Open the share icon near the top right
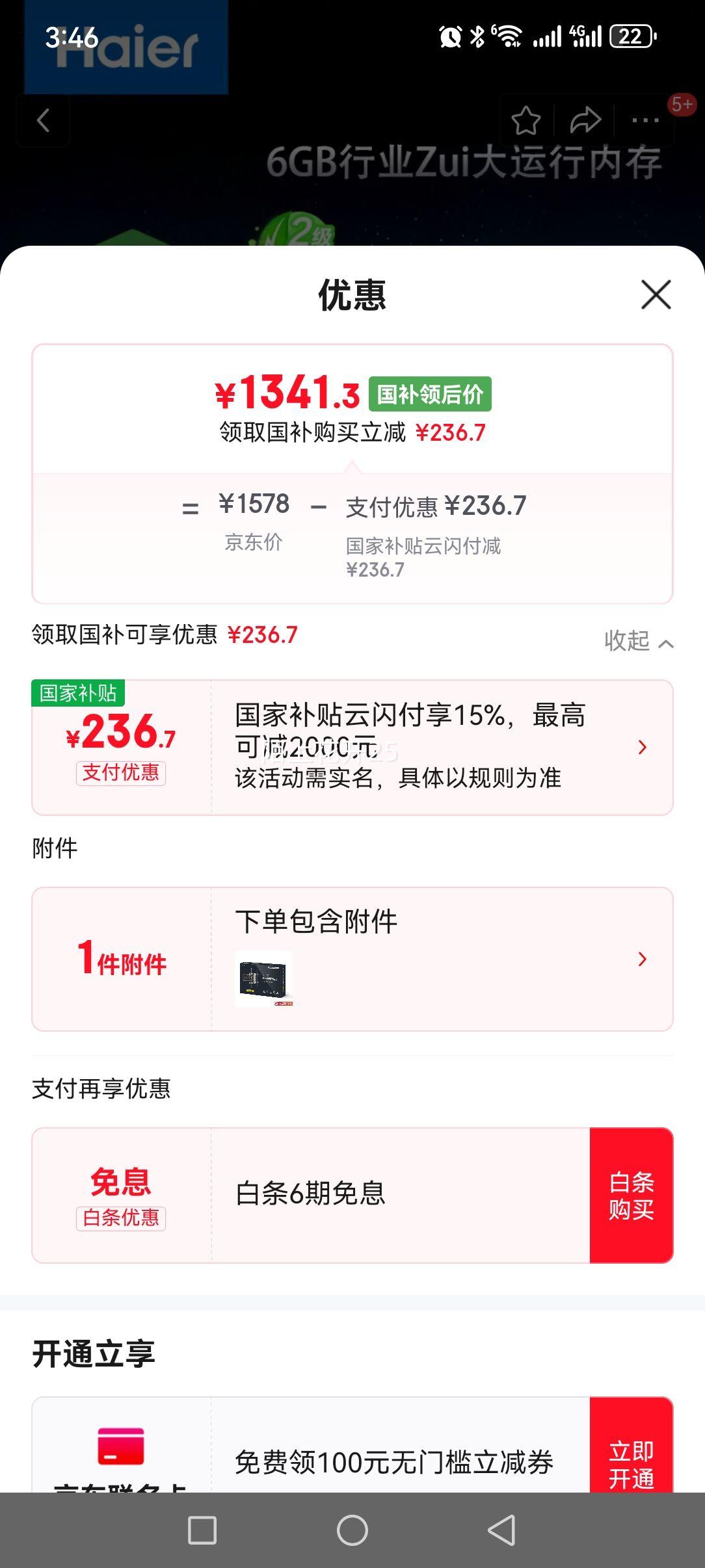 [x=585, y=121]
